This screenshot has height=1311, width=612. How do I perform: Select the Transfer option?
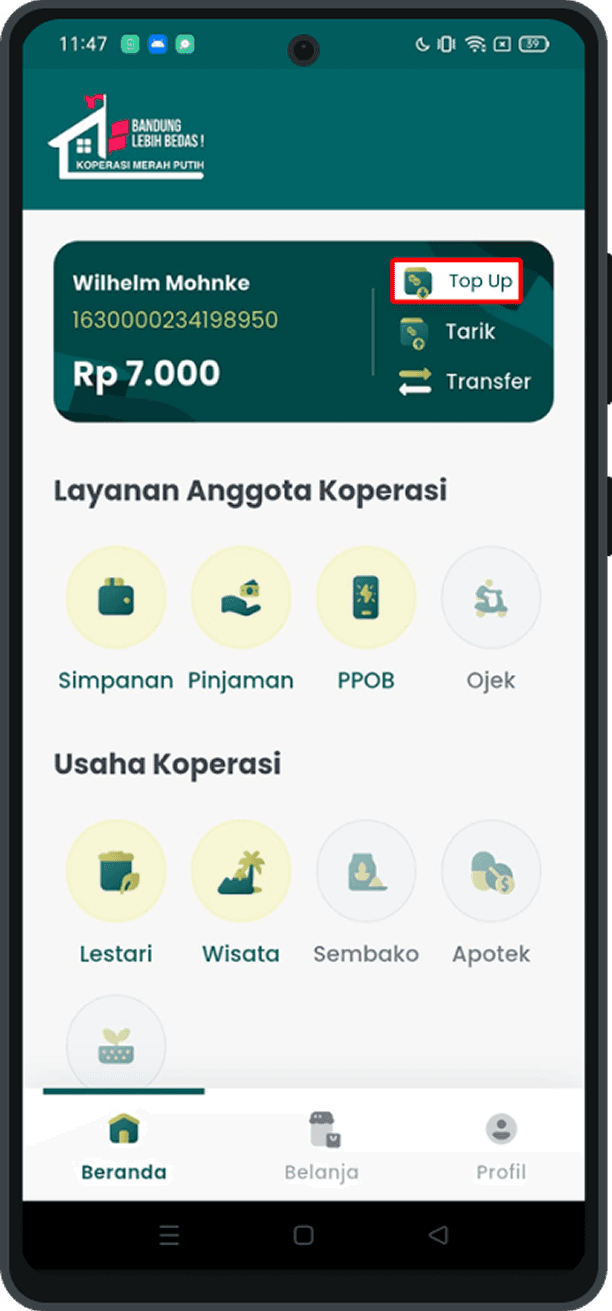click(x=464, y=381)
